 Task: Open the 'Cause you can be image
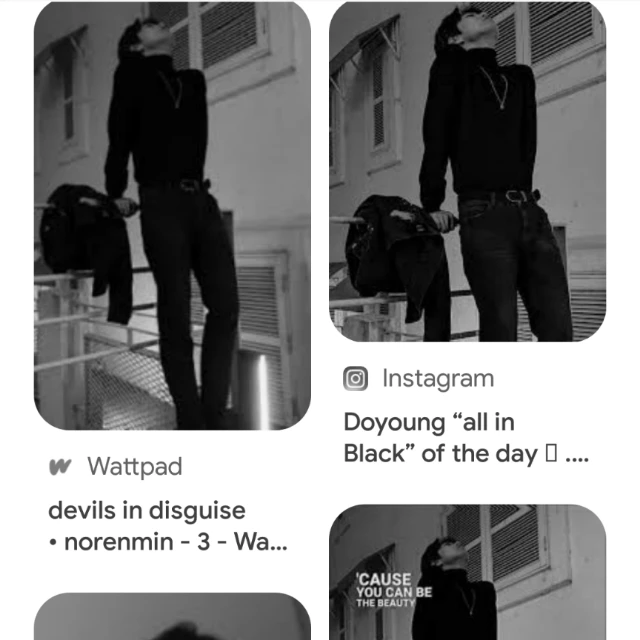pyautogui.click(x=467, y=572)
